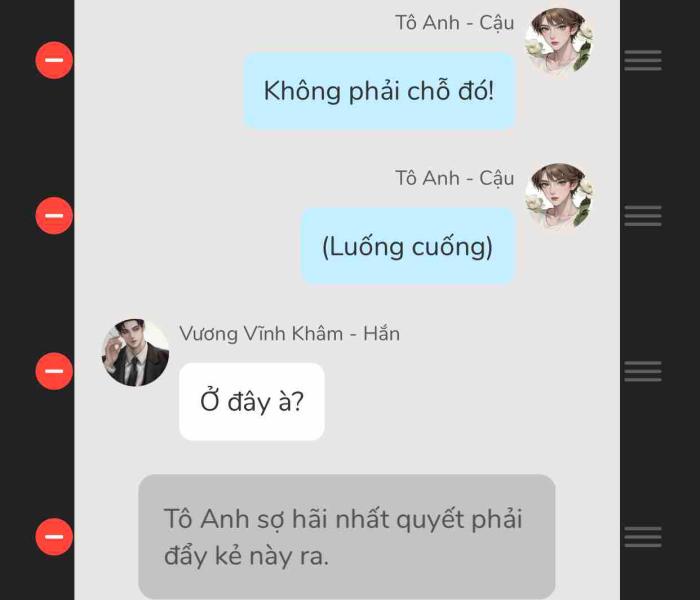The image size is (700, 600).
Task: Delete the 'Không phải chỗ đó!' message
Action: [54, 61]
